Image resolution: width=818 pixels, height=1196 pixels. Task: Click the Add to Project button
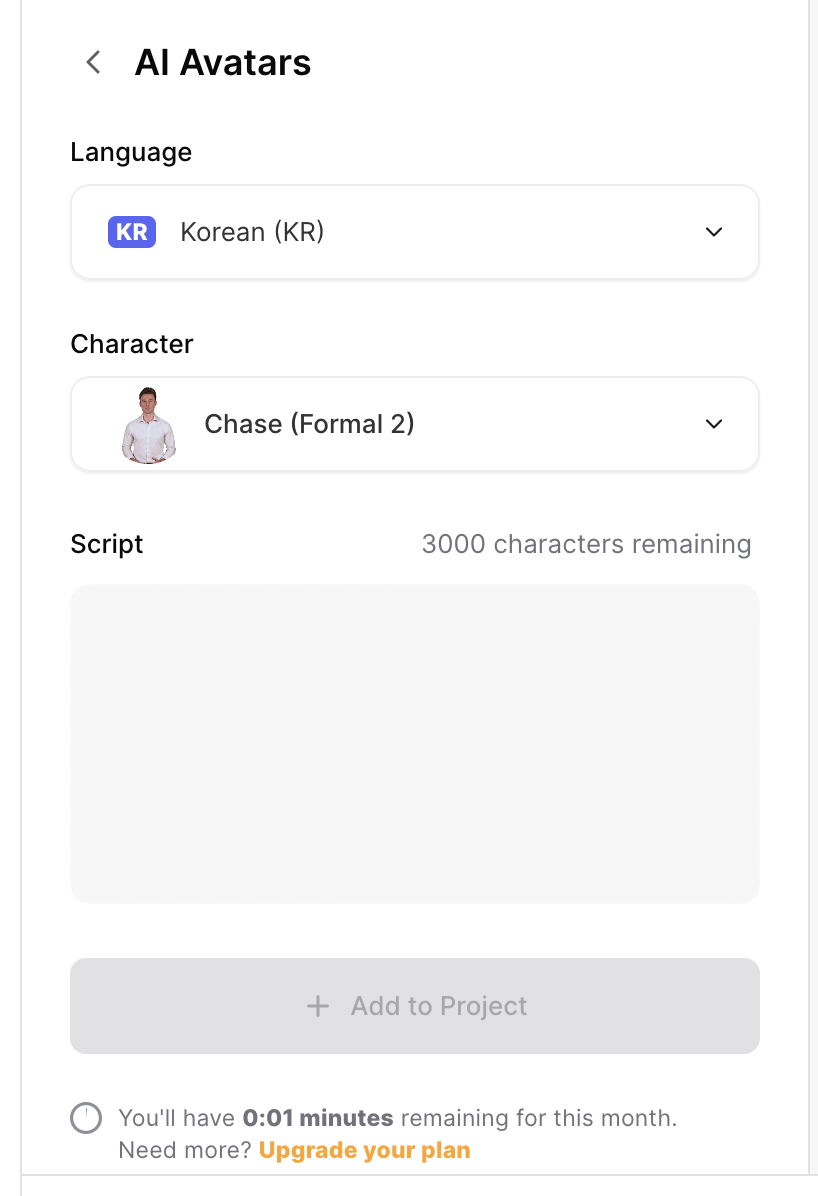(x=414, y=1006)
